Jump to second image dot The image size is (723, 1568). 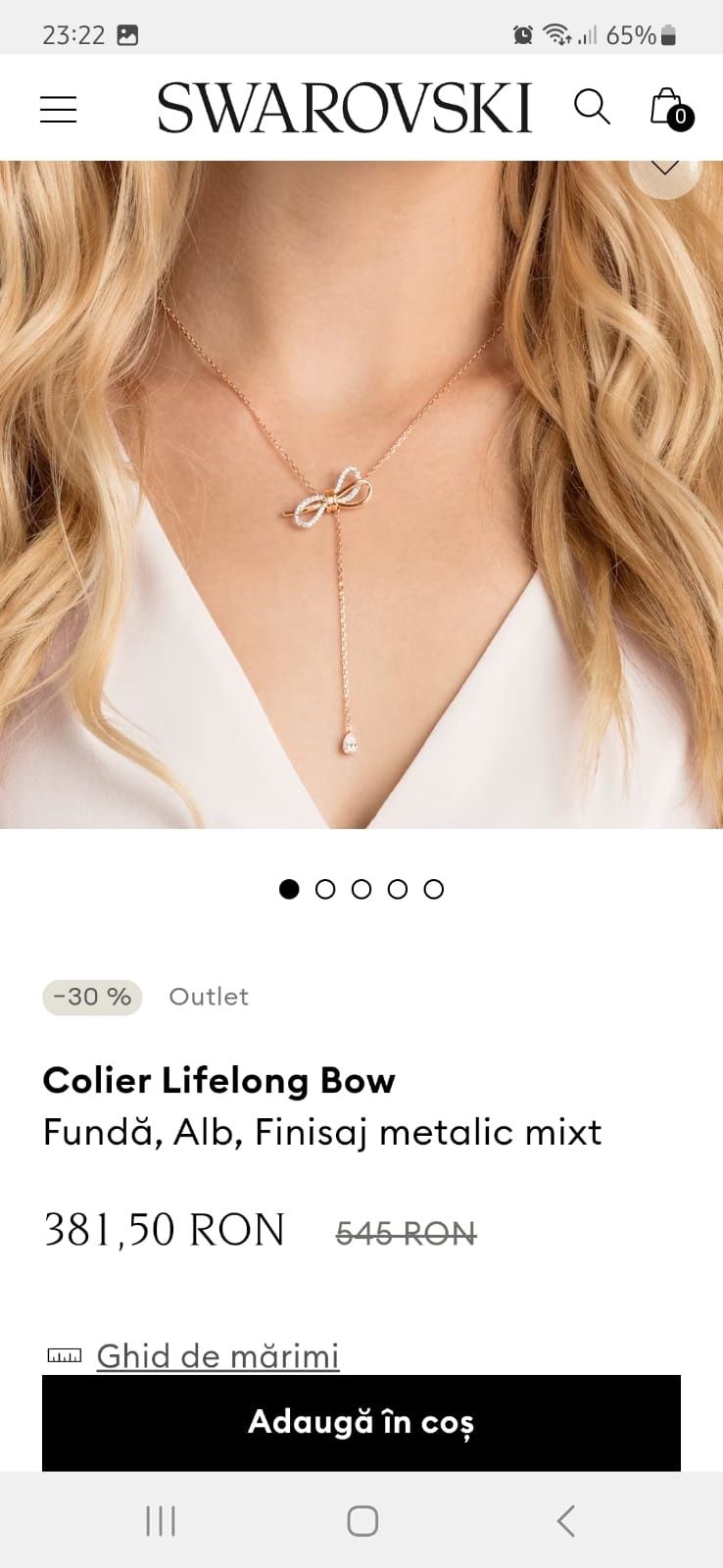click(x=325, y=889)
